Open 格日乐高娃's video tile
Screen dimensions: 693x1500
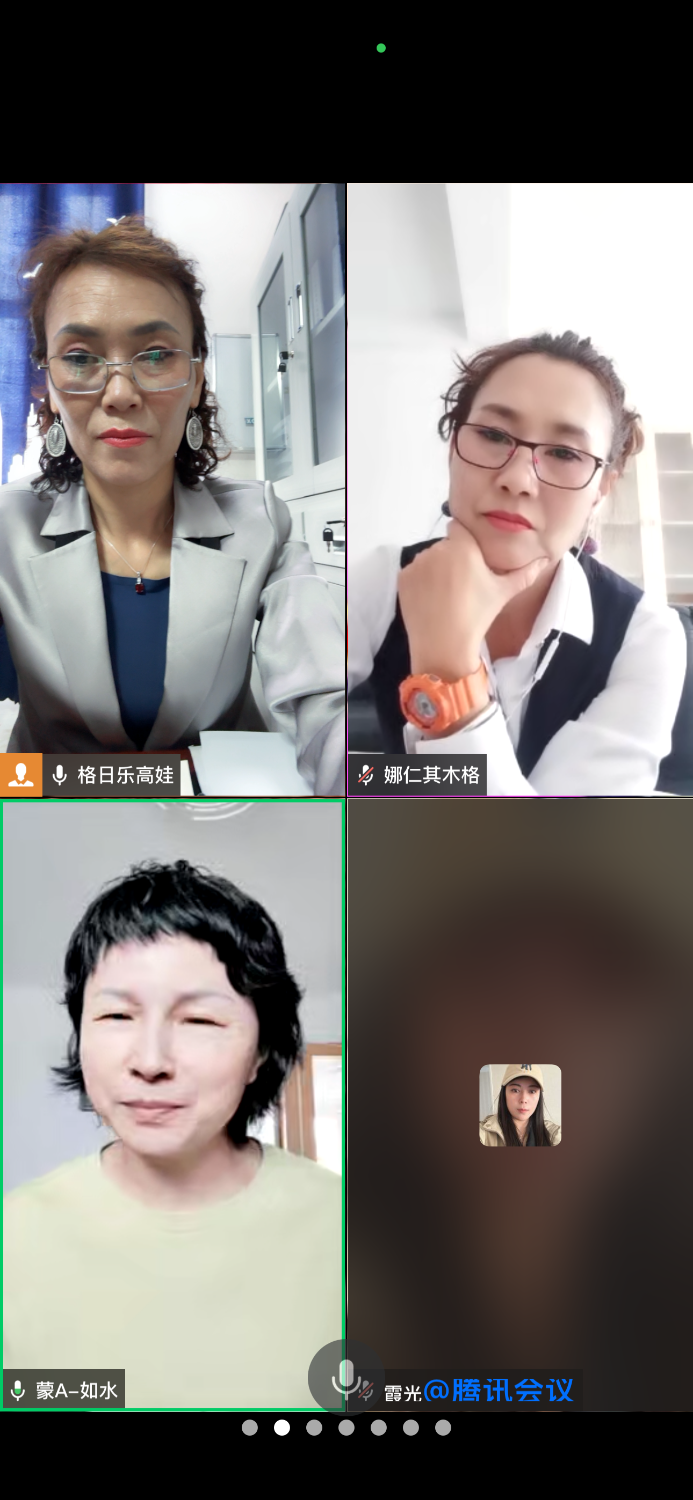tap(173, 489)
